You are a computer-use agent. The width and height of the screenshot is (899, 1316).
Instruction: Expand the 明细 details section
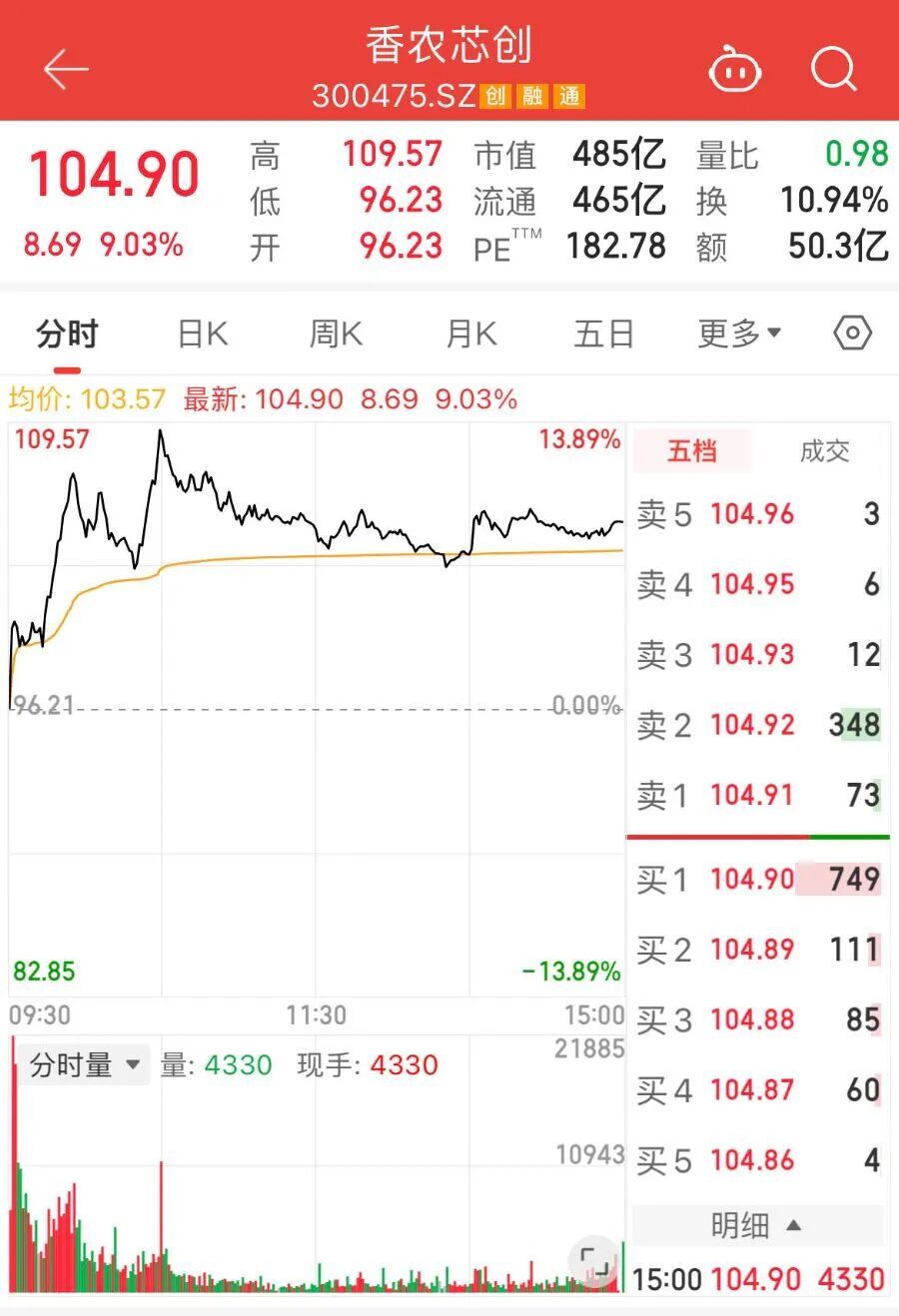pyautogui.click(x=756, y=1225)
